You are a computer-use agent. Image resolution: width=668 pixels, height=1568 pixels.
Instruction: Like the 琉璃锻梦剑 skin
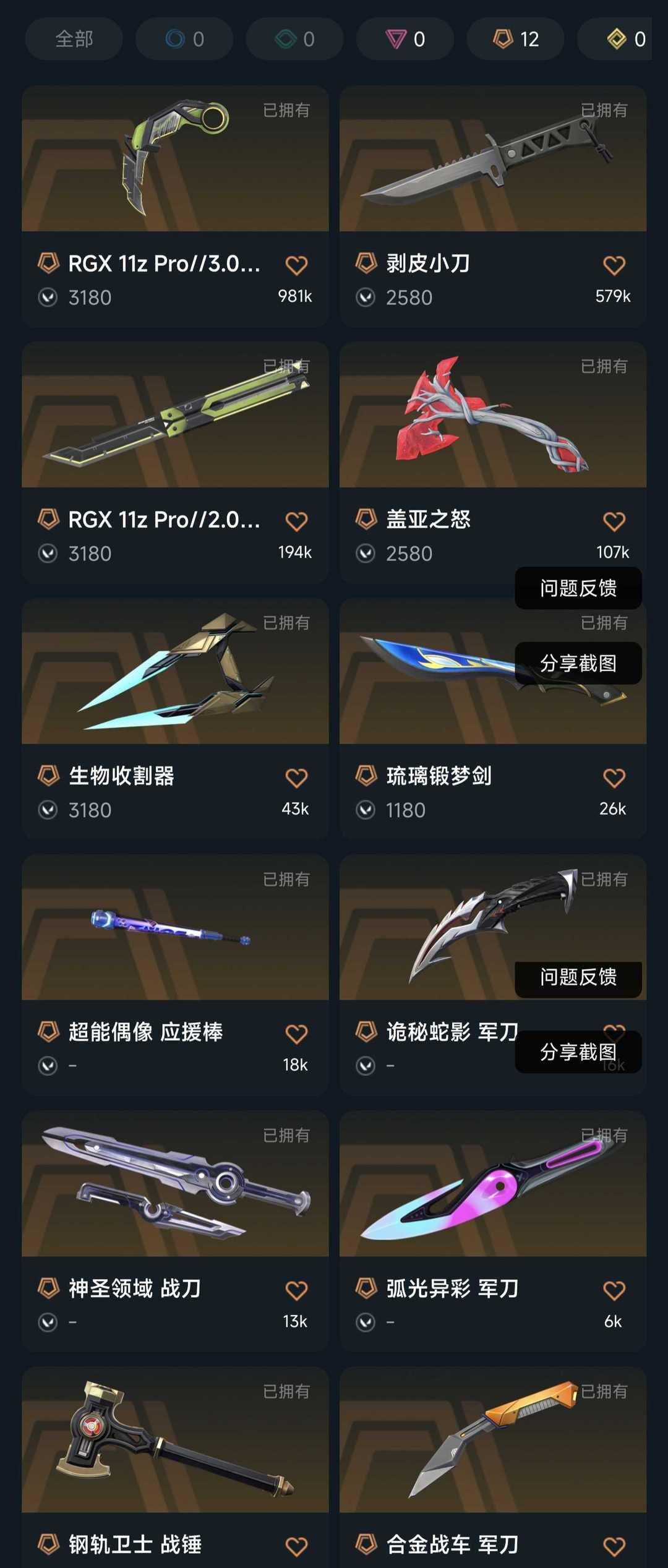pos(614,778)
